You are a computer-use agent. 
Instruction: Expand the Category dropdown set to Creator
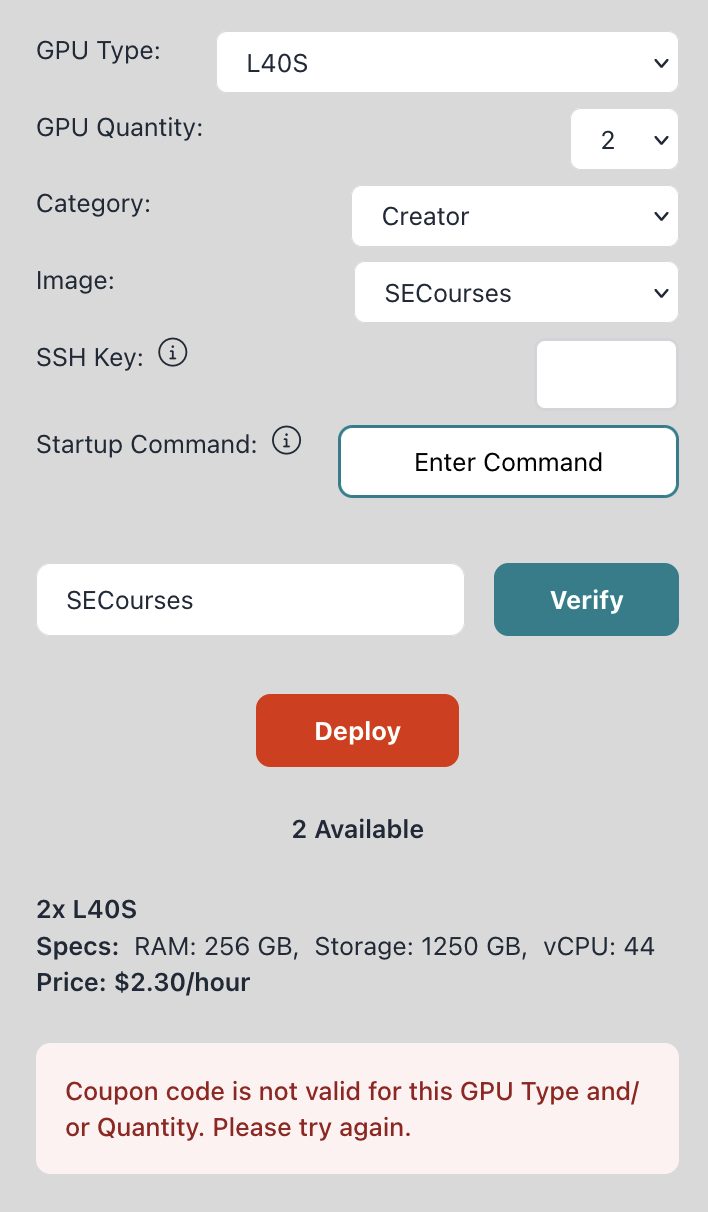pyautogui.click(x=514, y=216)
